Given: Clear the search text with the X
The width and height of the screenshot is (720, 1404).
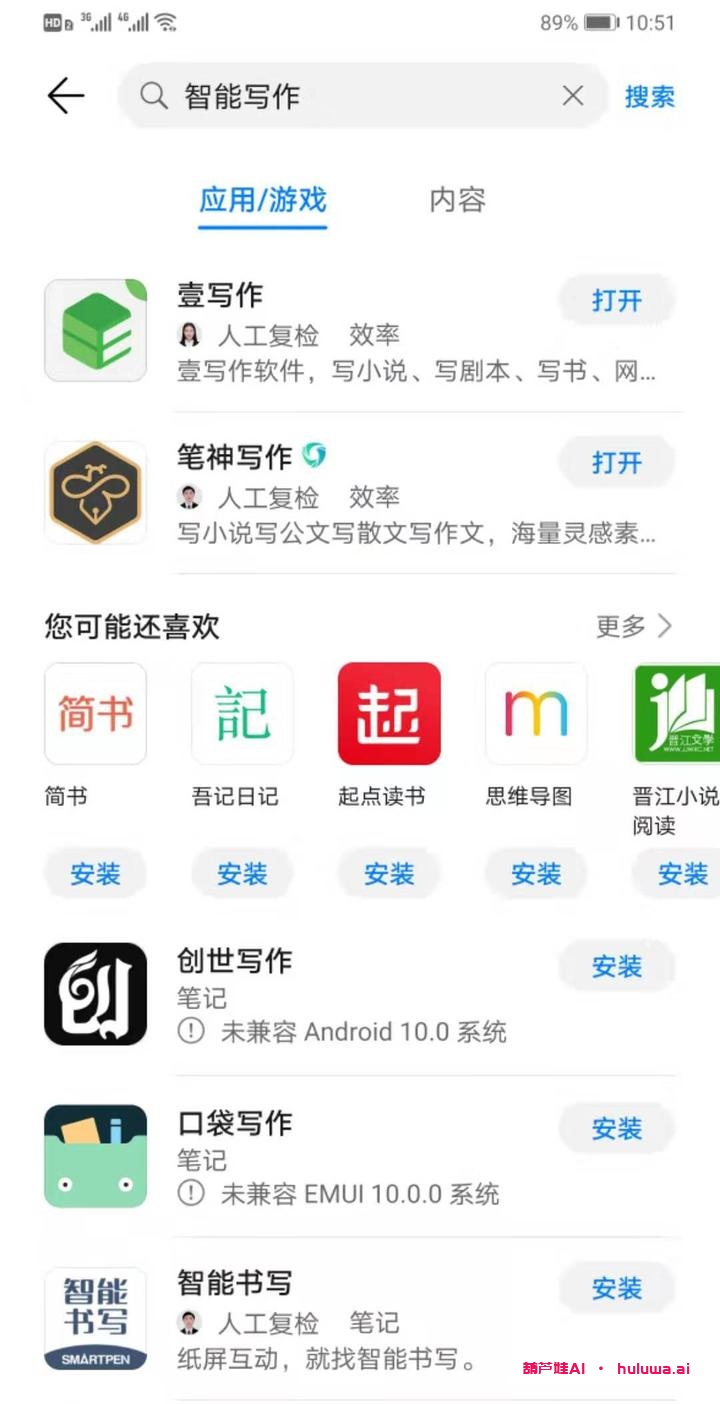Looking at the screenshot, I should (573, 96).
